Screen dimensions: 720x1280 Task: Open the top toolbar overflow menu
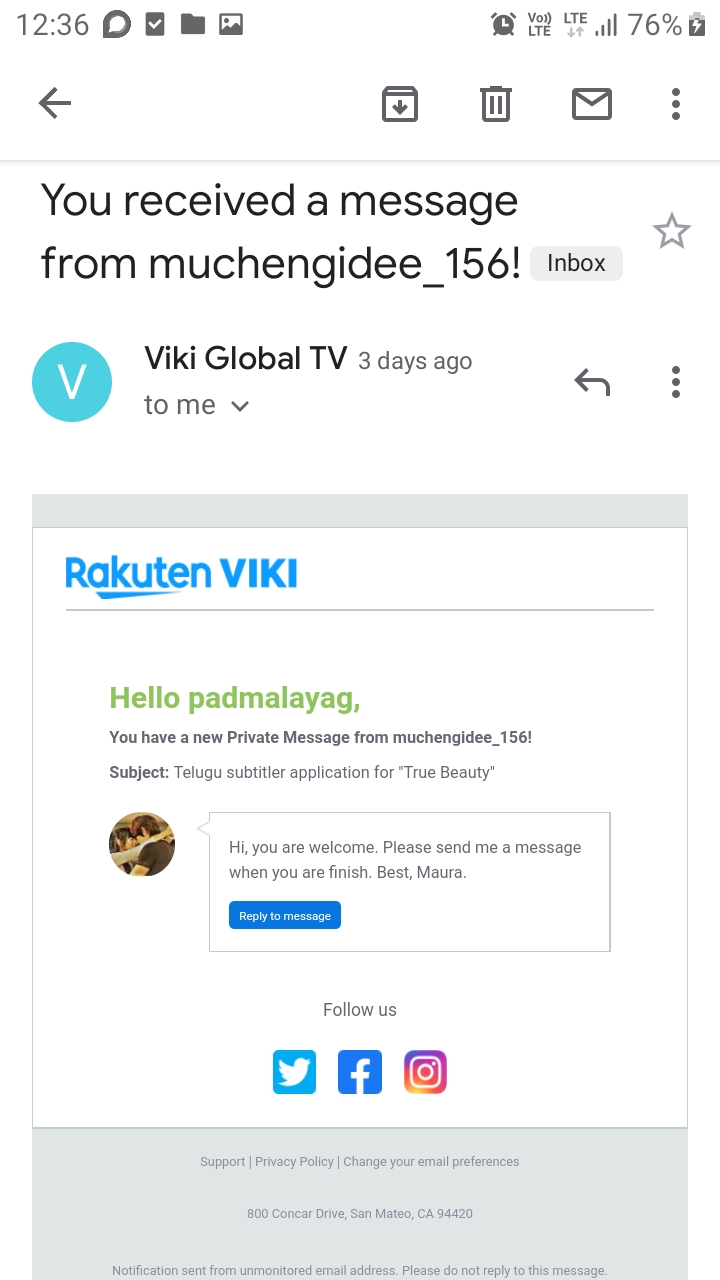pyautogui.click(x=676, y=103)
